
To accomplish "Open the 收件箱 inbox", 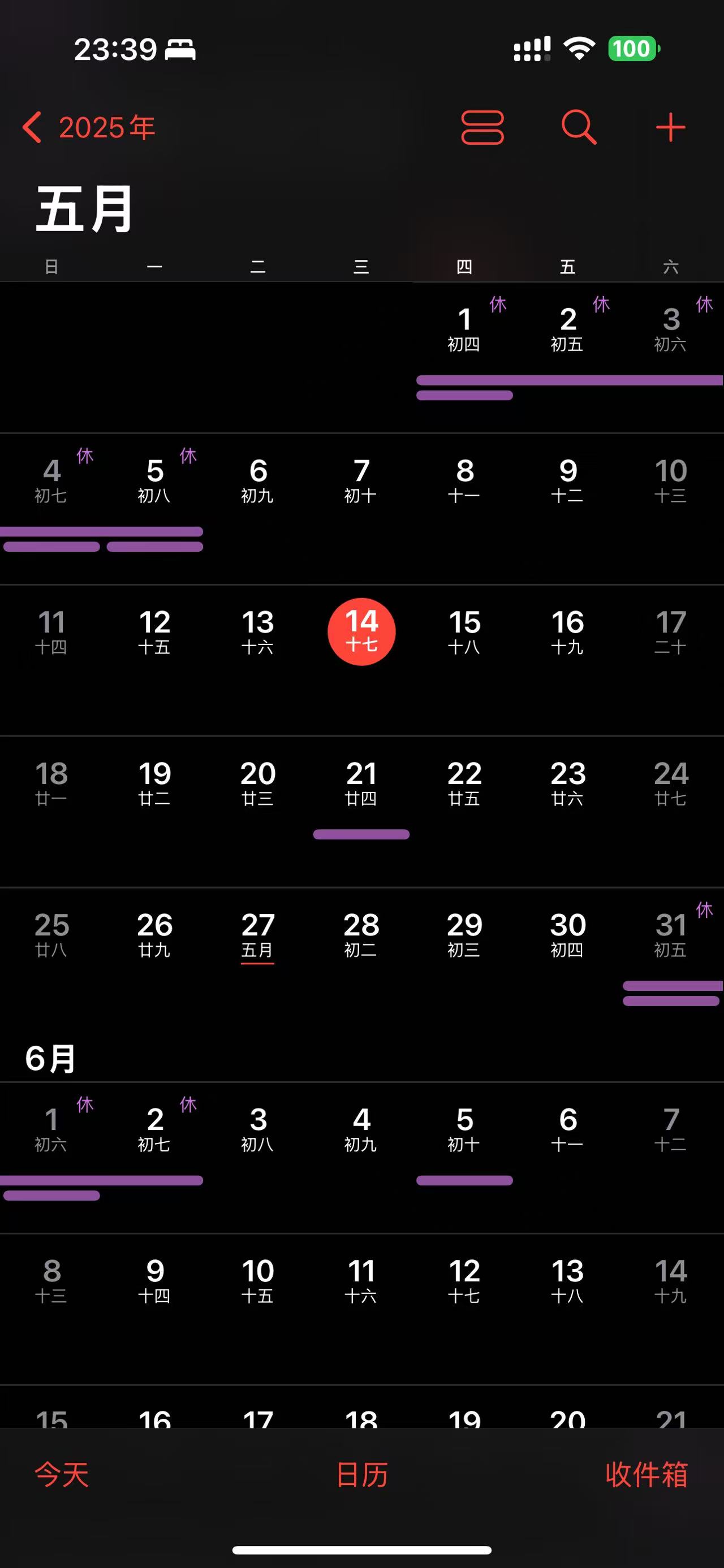I will pyautogui.click(x=646, y=1475).
